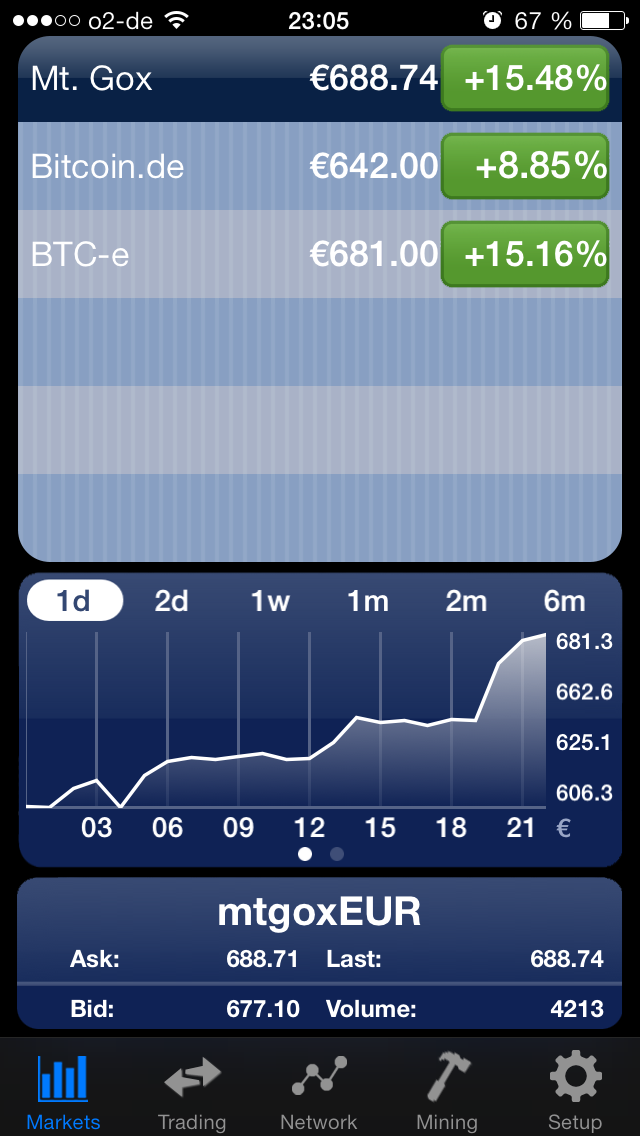The height and width of the screenshot is (1136, 640).
Task: Switch chart range to 2d
Action: point(172,601)
